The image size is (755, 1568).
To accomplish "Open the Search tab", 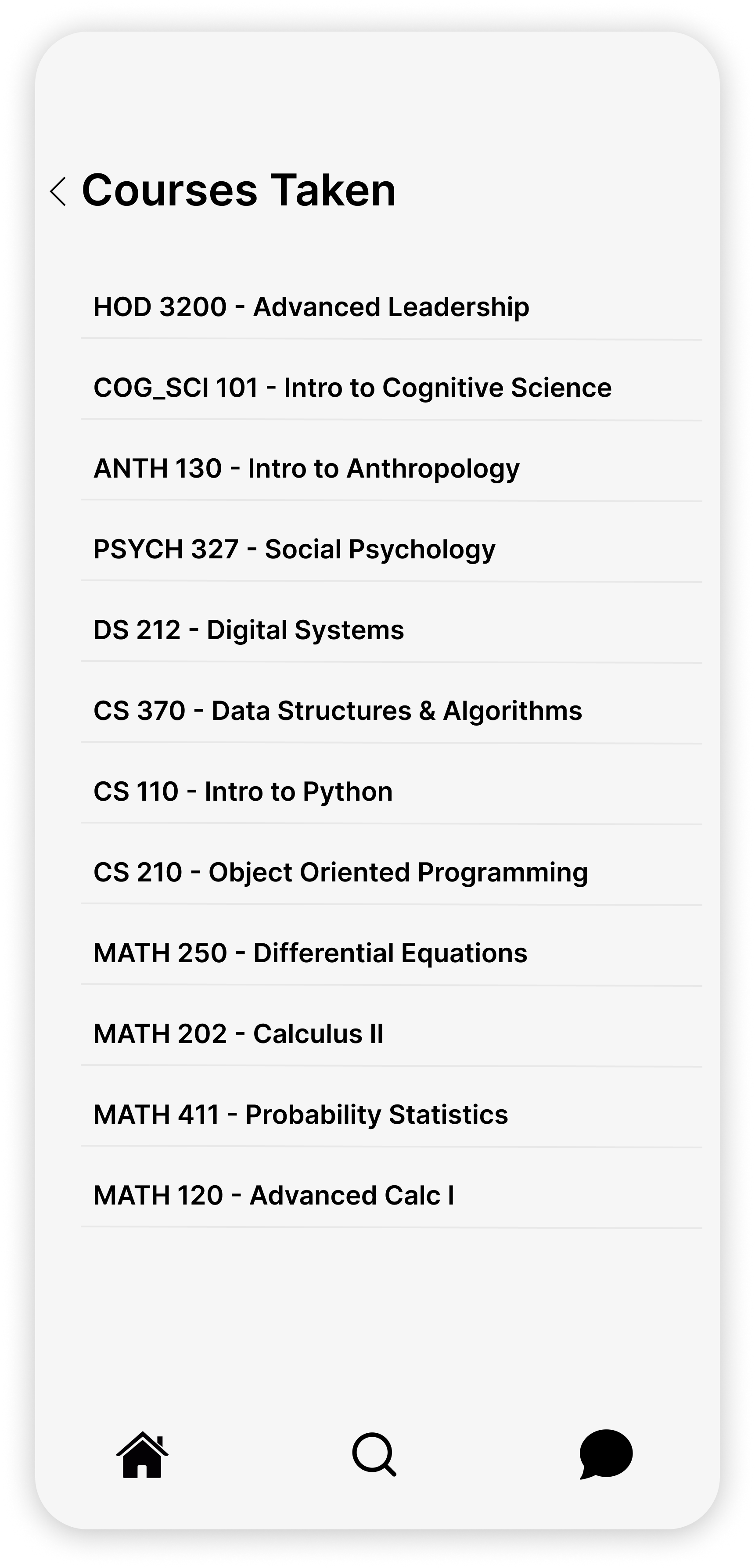I will pos(374,1454).
